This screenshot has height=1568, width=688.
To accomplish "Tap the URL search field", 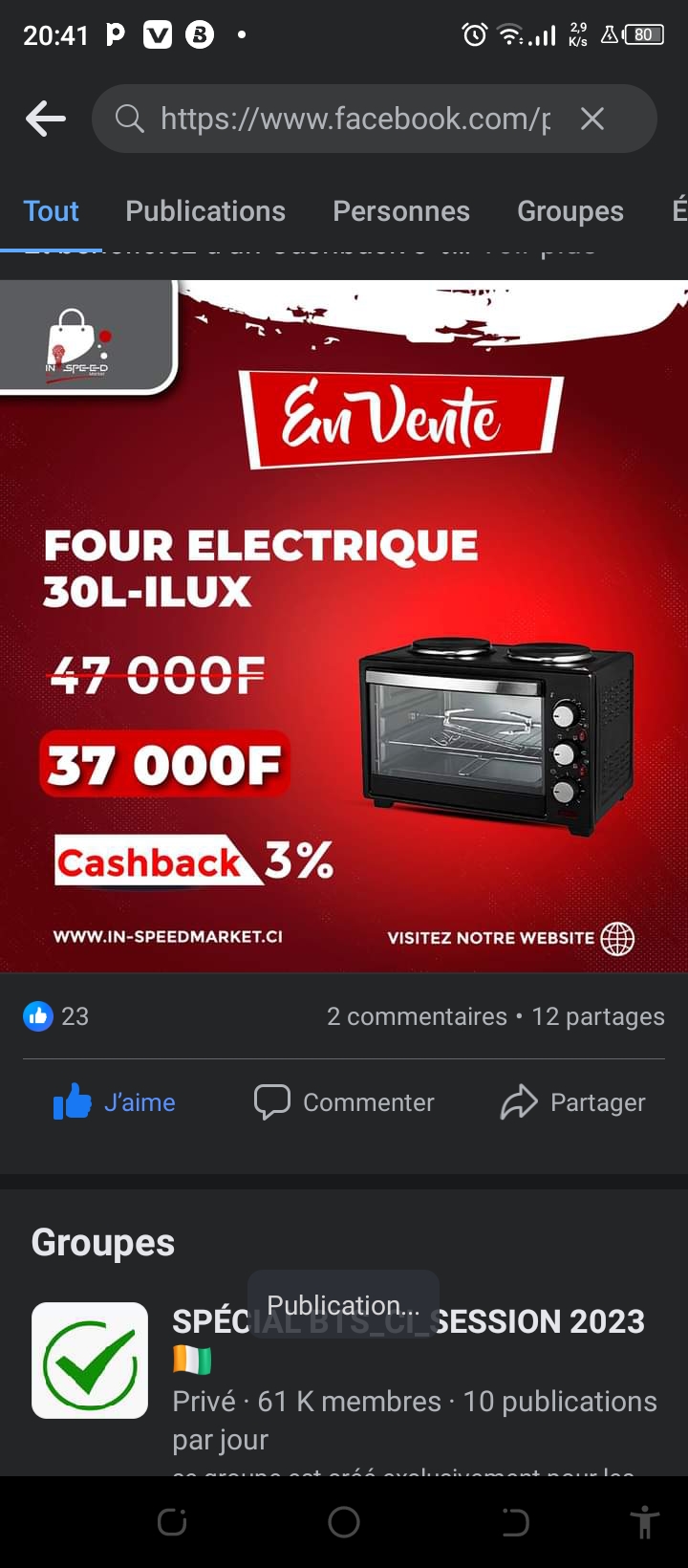I will pyautogui.click(x=354, y=119).
